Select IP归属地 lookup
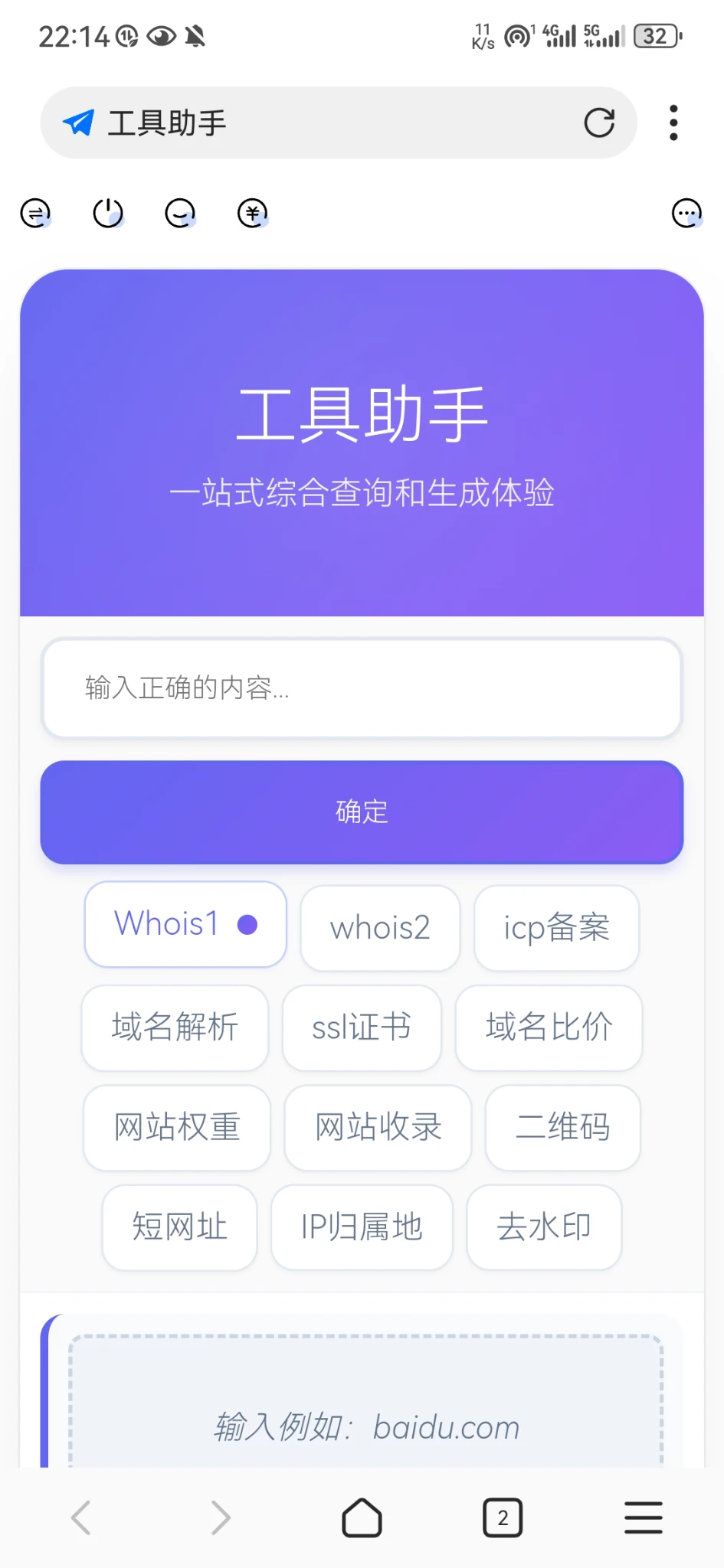This screenshot has width=724, height=1568. click(362, 1227)
